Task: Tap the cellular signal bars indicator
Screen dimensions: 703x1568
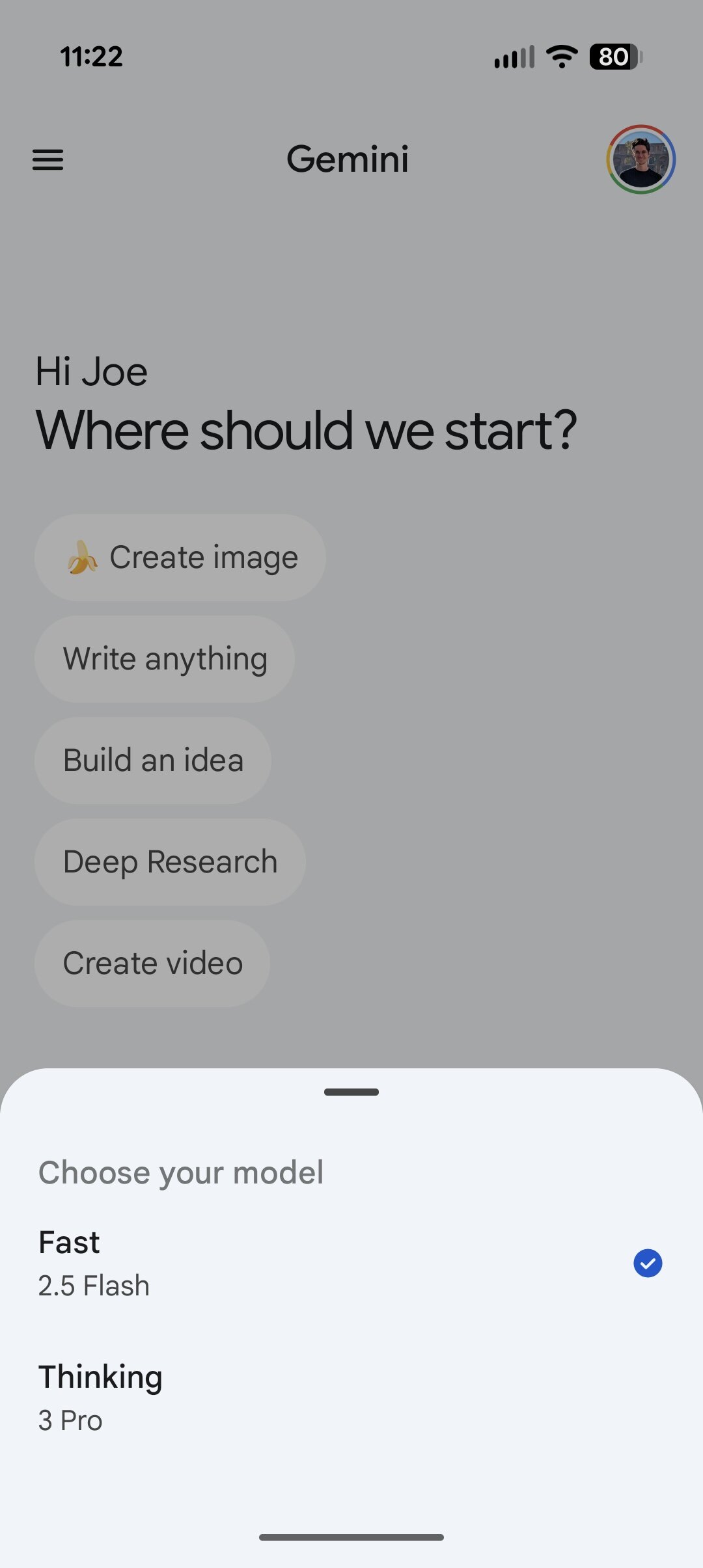Action: click(x=514, y=57)
